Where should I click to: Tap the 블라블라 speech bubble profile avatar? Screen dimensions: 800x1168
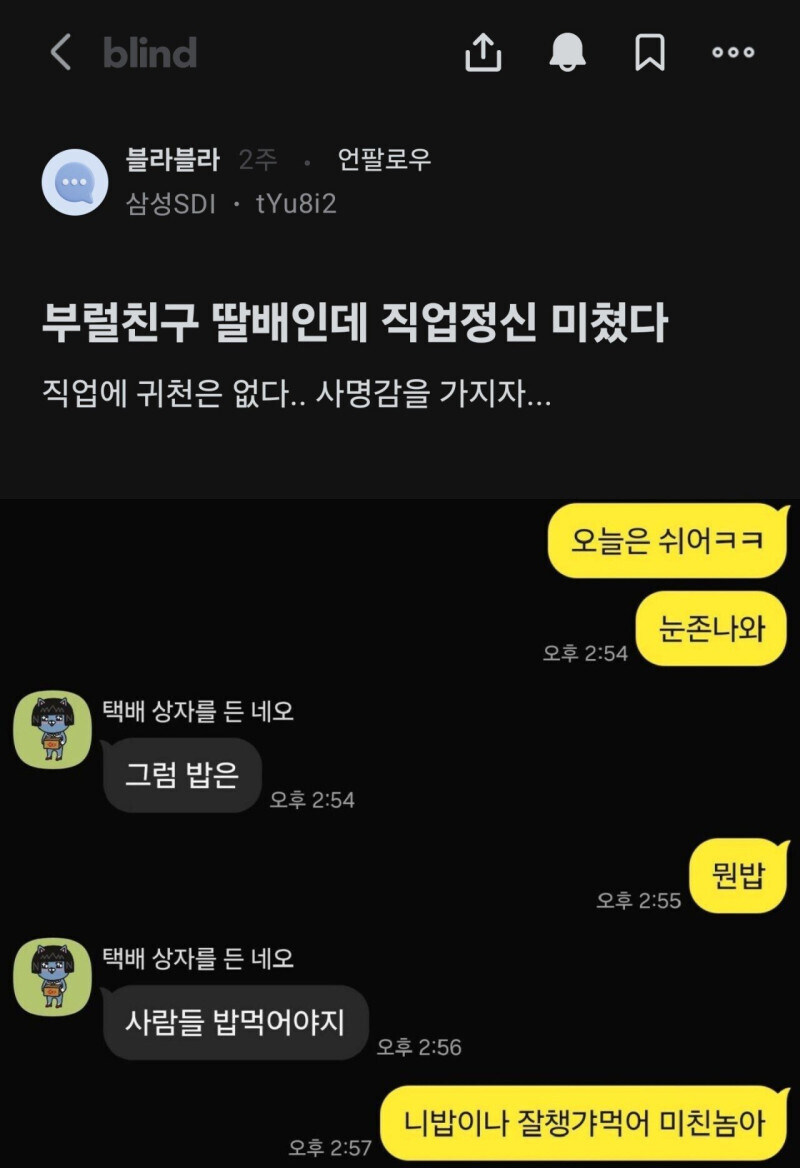coord(76,181)
